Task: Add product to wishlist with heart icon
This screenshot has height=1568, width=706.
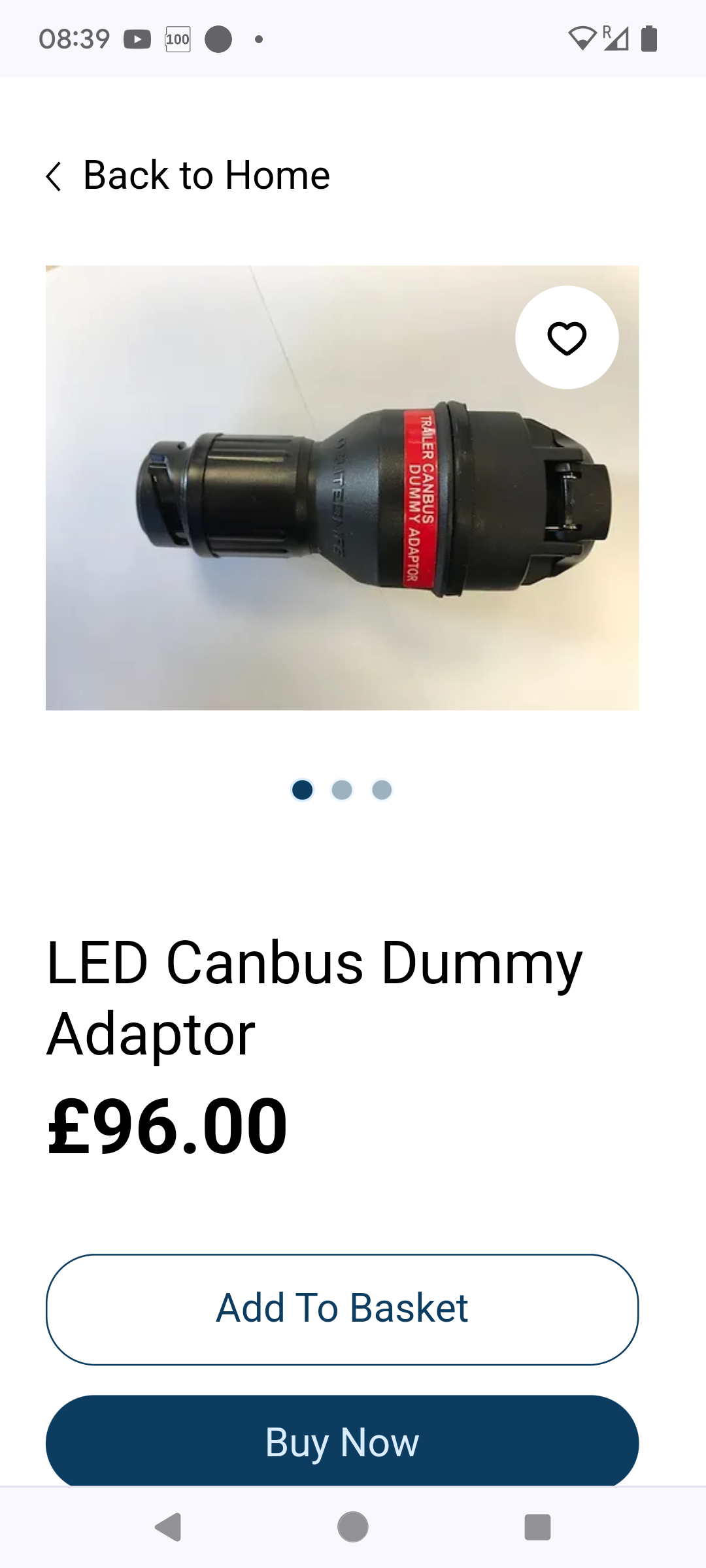Action: tap(566, 338)
